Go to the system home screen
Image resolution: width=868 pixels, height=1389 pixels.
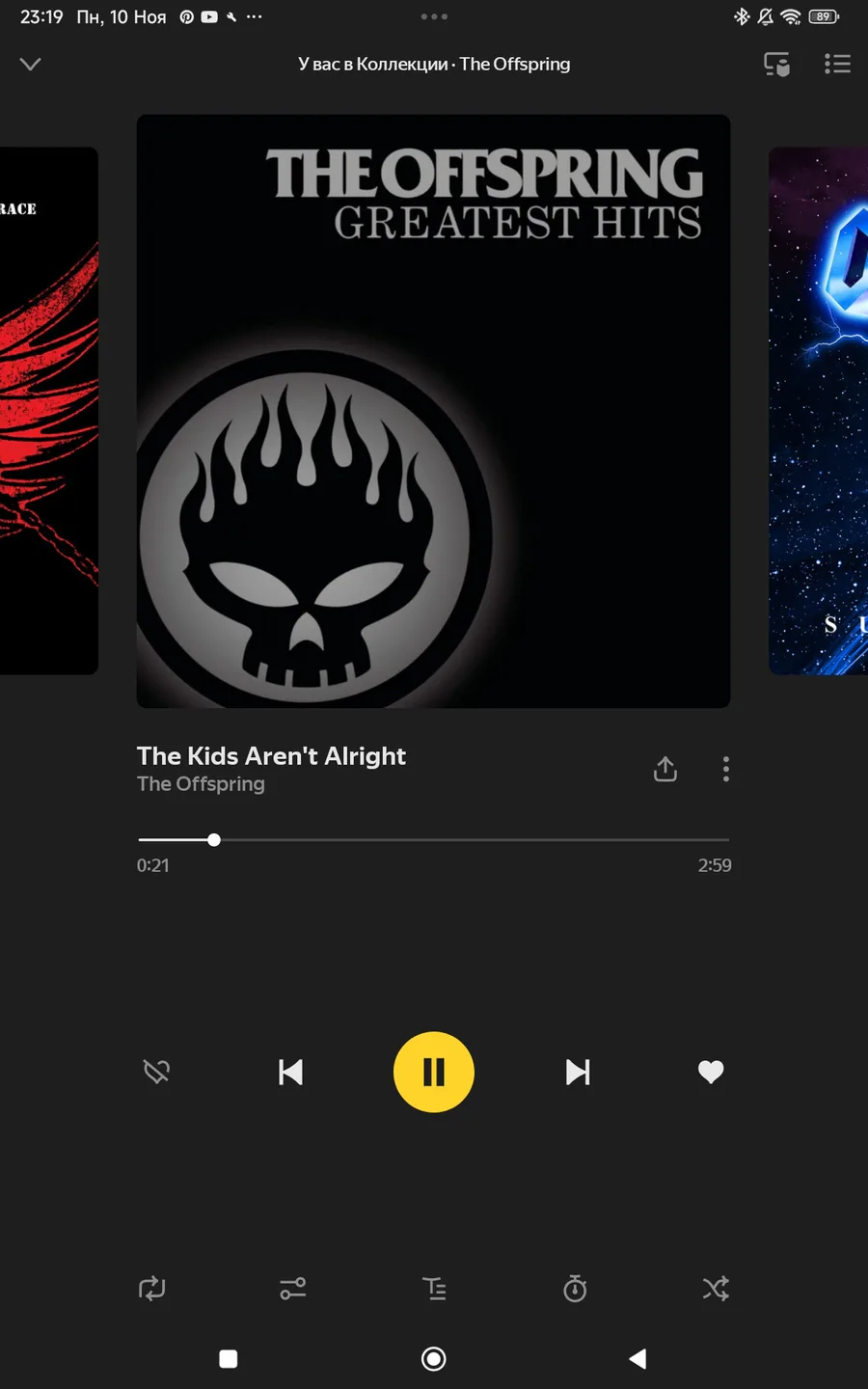tap(434, 1359)
